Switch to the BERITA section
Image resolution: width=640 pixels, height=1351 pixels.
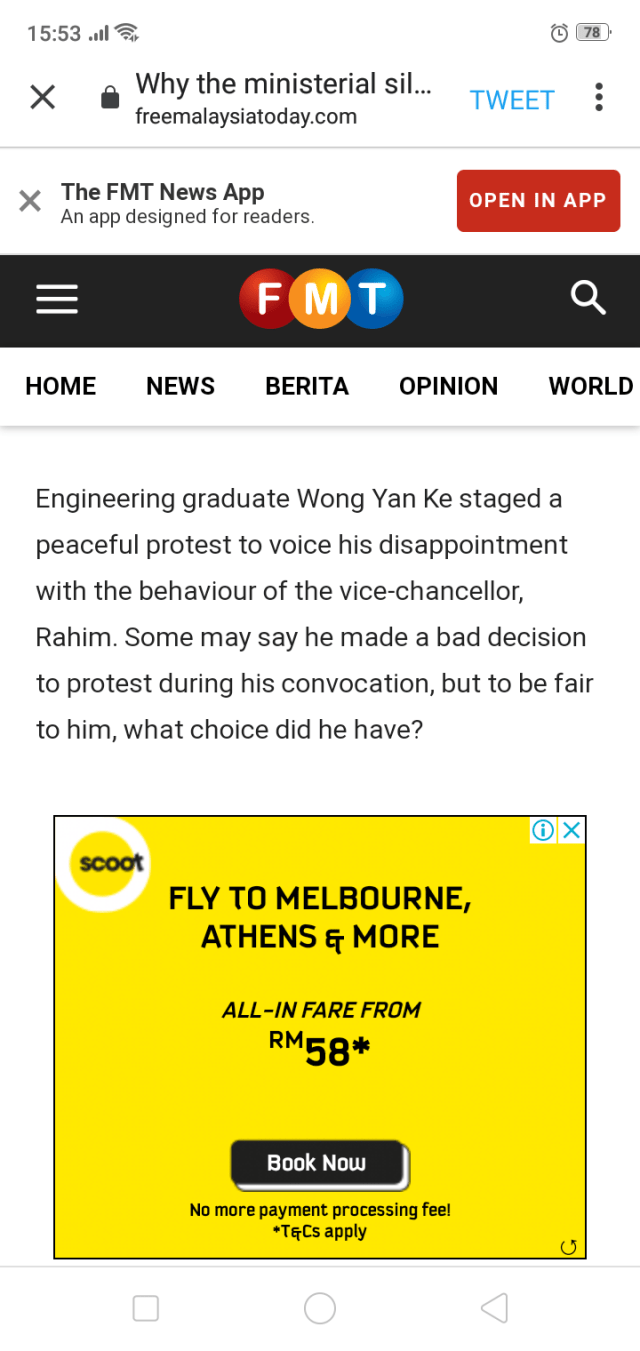coord(306,386)
